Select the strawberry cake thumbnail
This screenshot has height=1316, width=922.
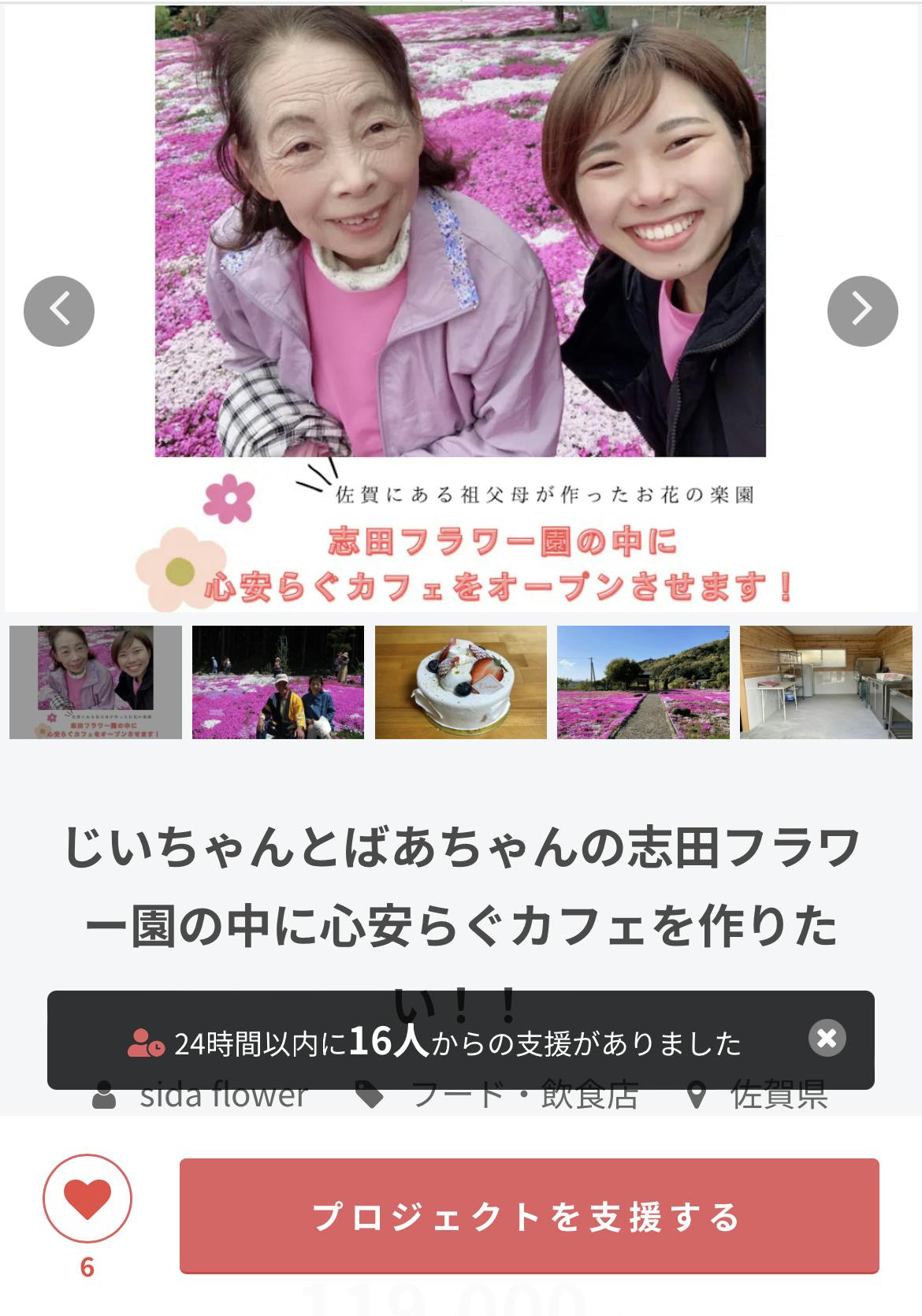click(x=461, y=682)
